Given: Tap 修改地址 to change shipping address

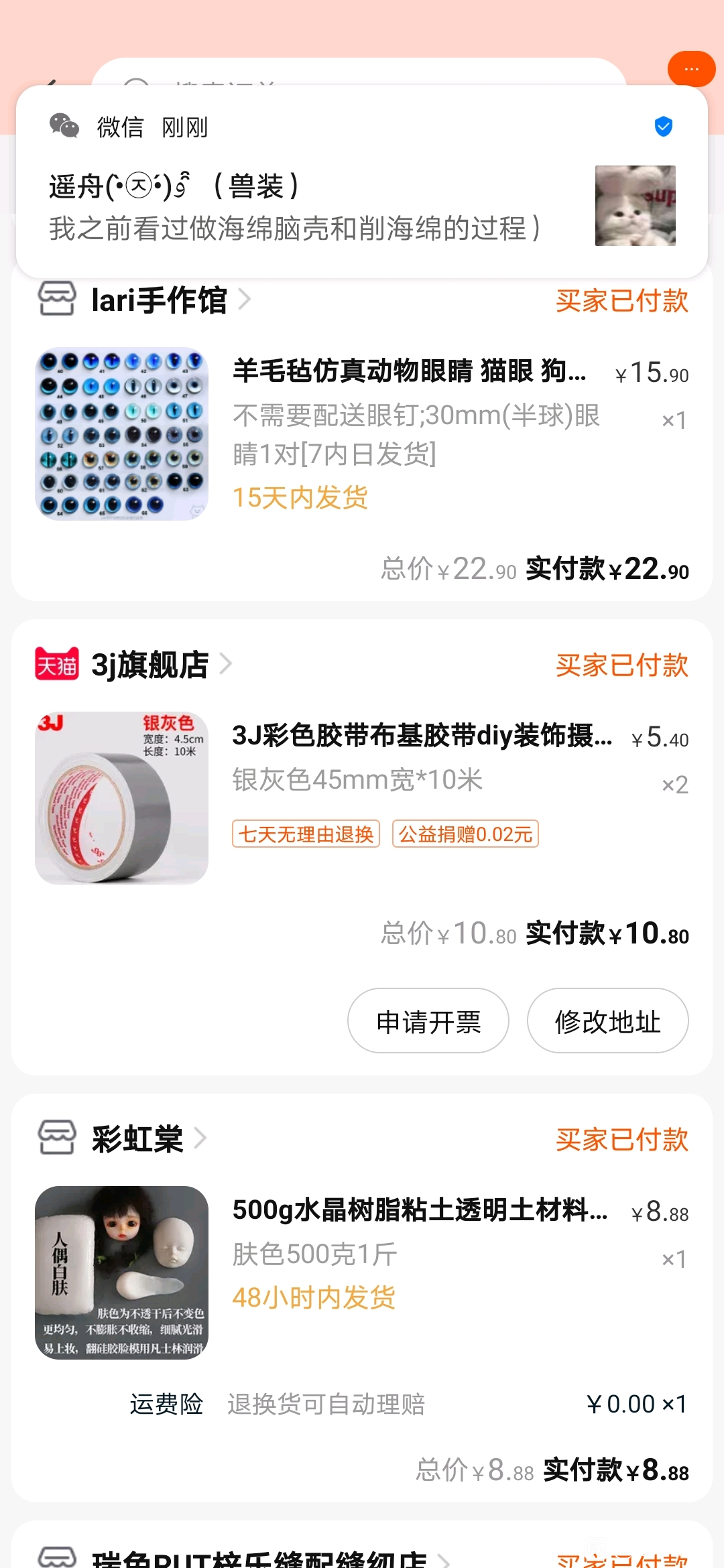Looking at the screenshot, I should point(607,1021).
